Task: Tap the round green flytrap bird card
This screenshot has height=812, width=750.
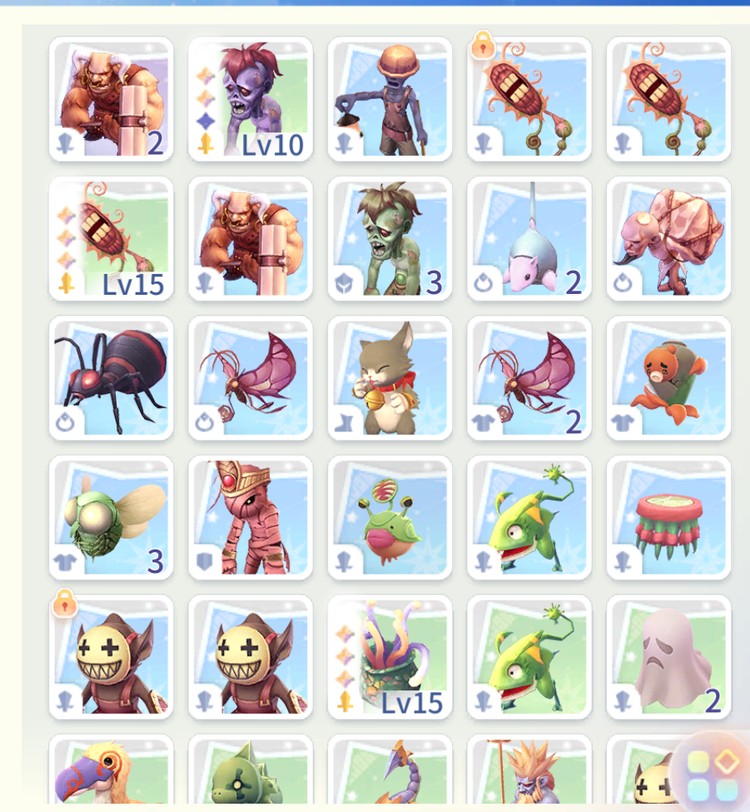Action: tap(389, 518)
